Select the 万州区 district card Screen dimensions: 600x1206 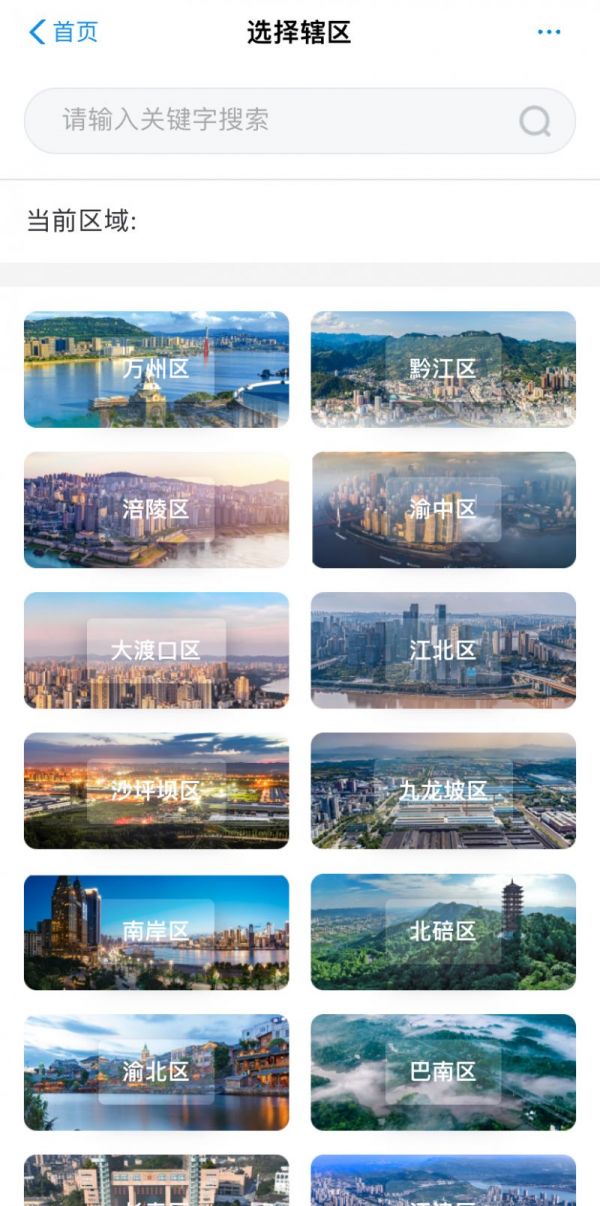(x=156, y=369)
